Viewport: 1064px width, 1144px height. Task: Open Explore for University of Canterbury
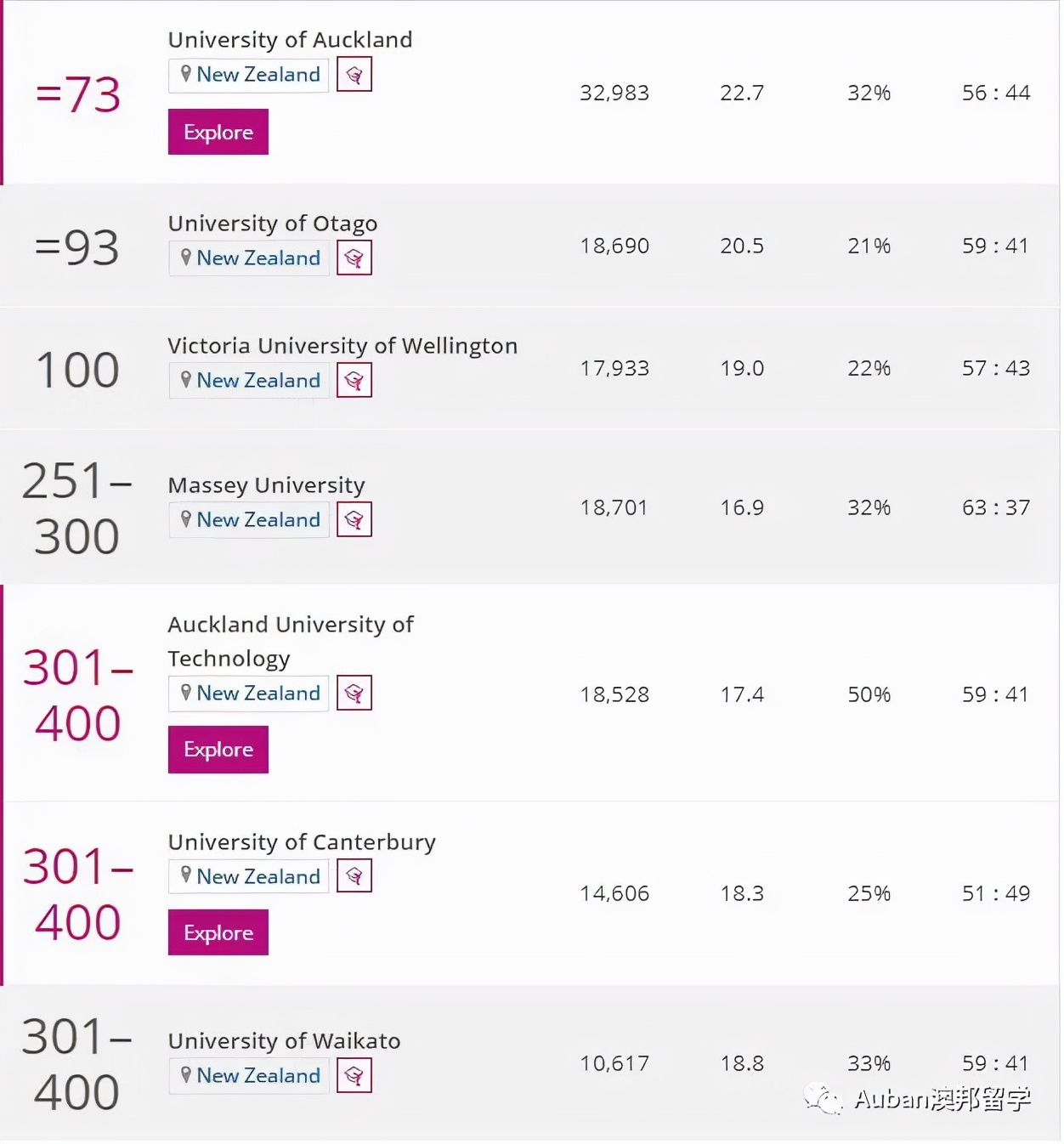(218, 932)
